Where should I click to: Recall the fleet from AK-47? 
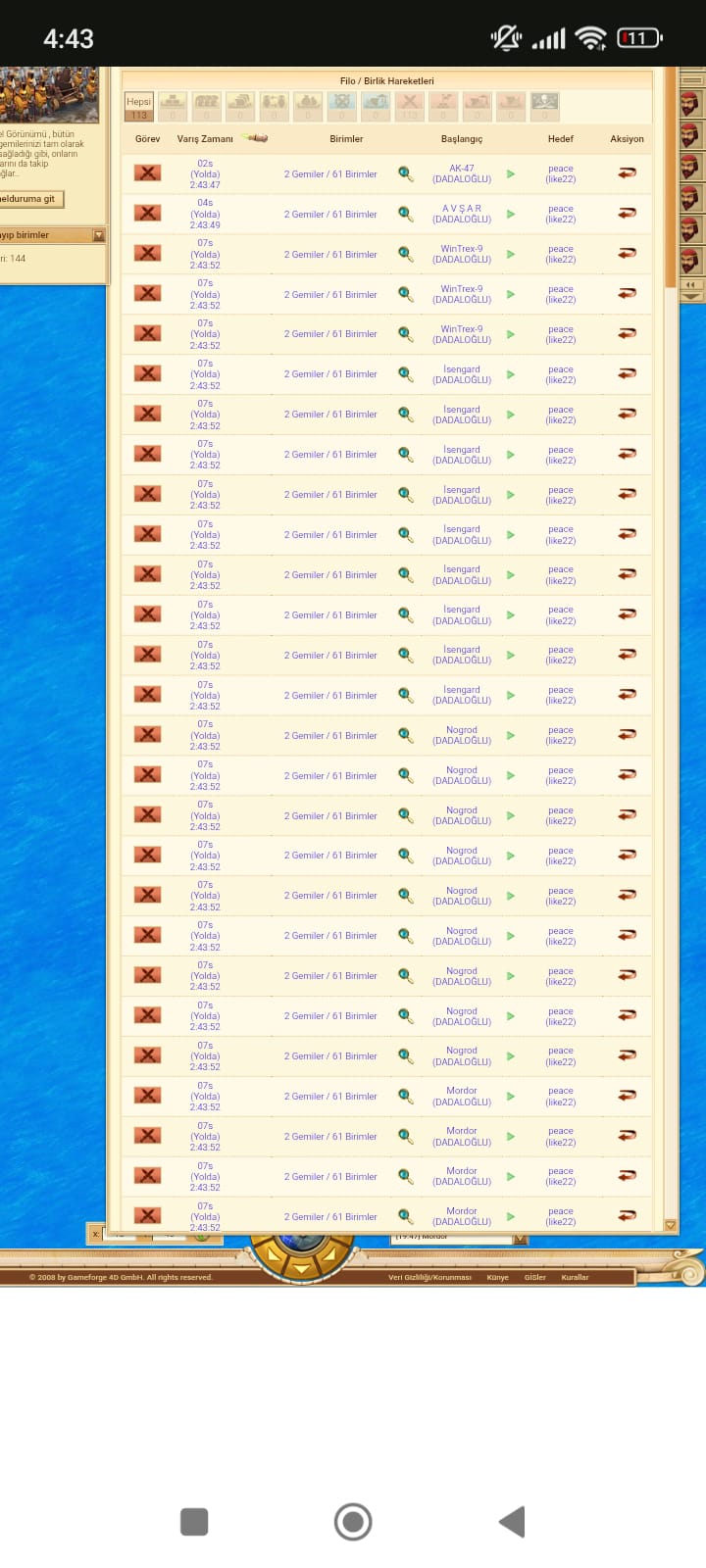click(627, 172)
